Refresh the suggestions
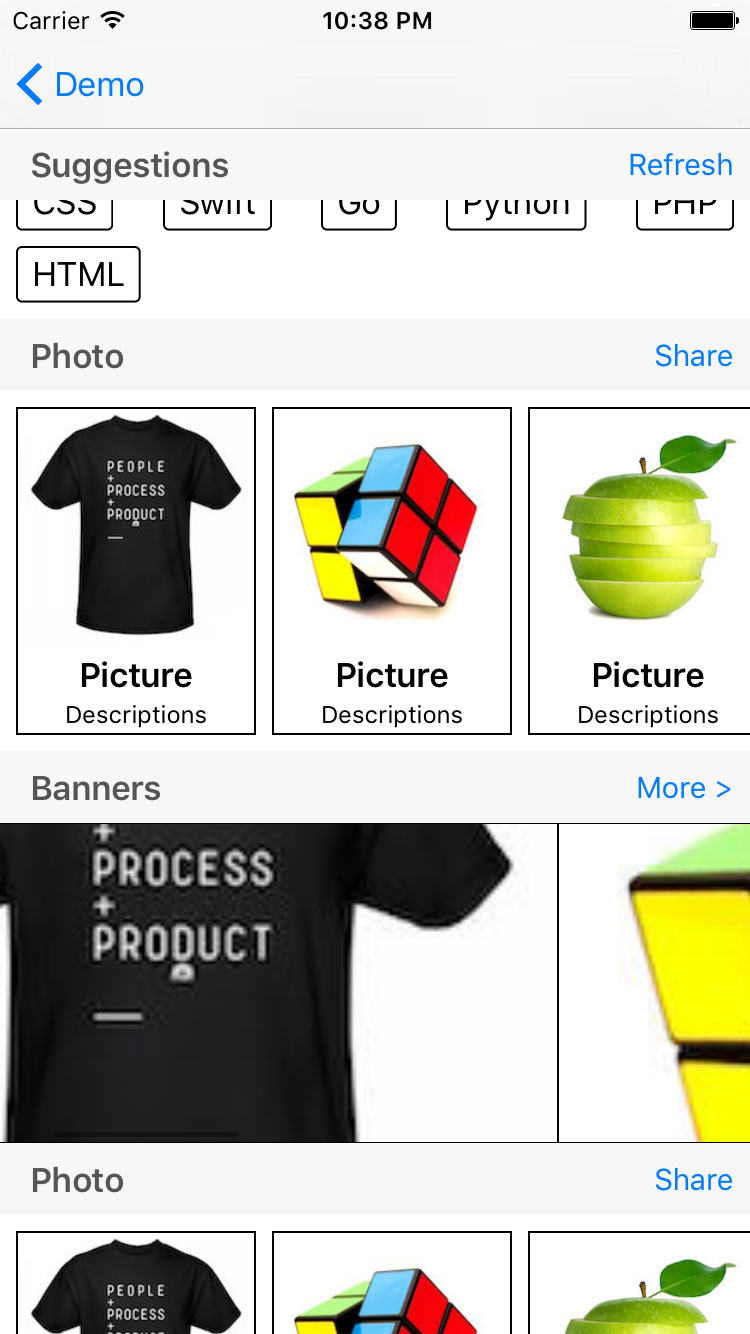750x1334 pixels. pyautogui.click(x=680, y=165)
